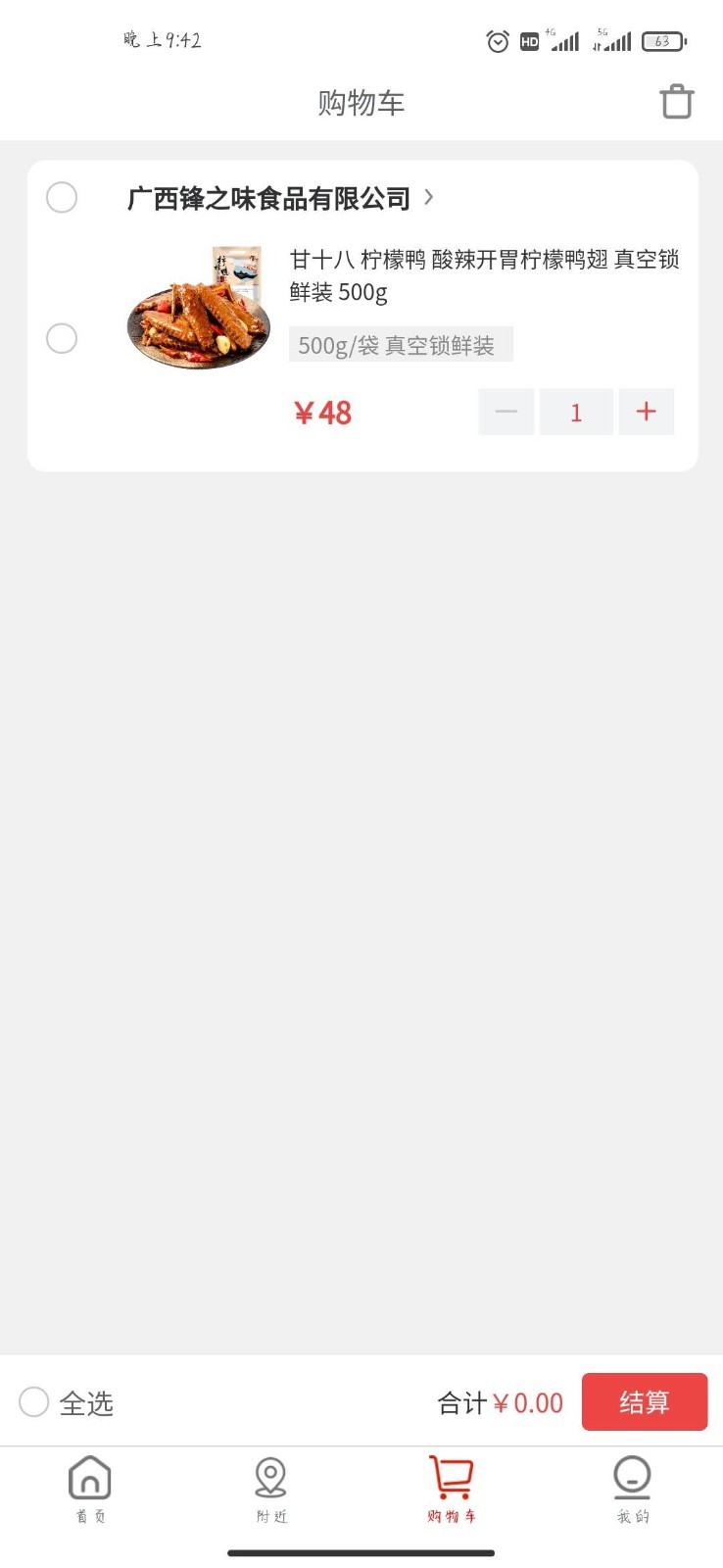Increase the 柠檬鸭翅 quantity by one
723x1568 pixels.
[646, 412]
